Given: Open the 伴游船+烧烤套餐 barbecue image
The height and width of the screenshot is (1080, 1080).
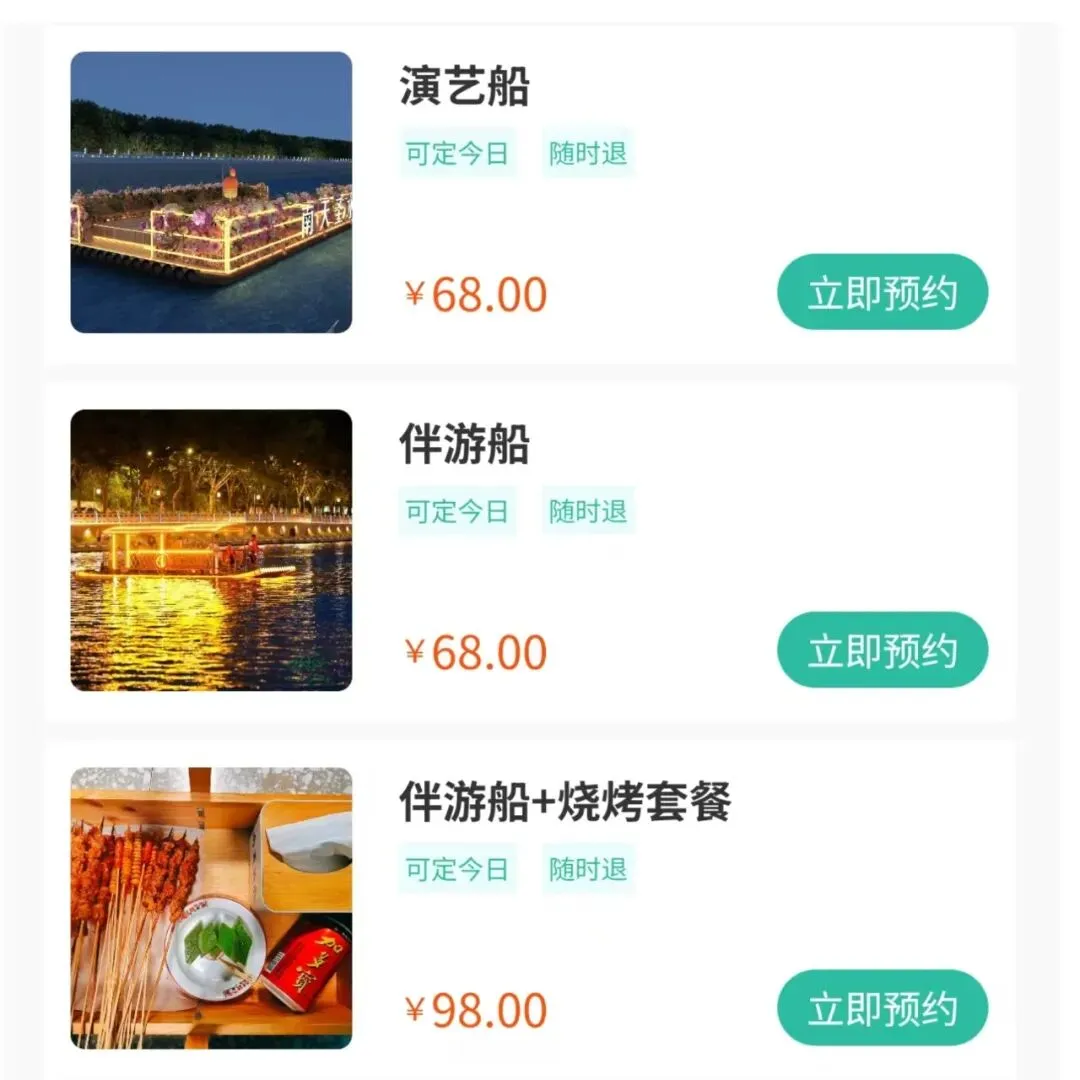Looking at the screenshot, I should coord(211,908).
